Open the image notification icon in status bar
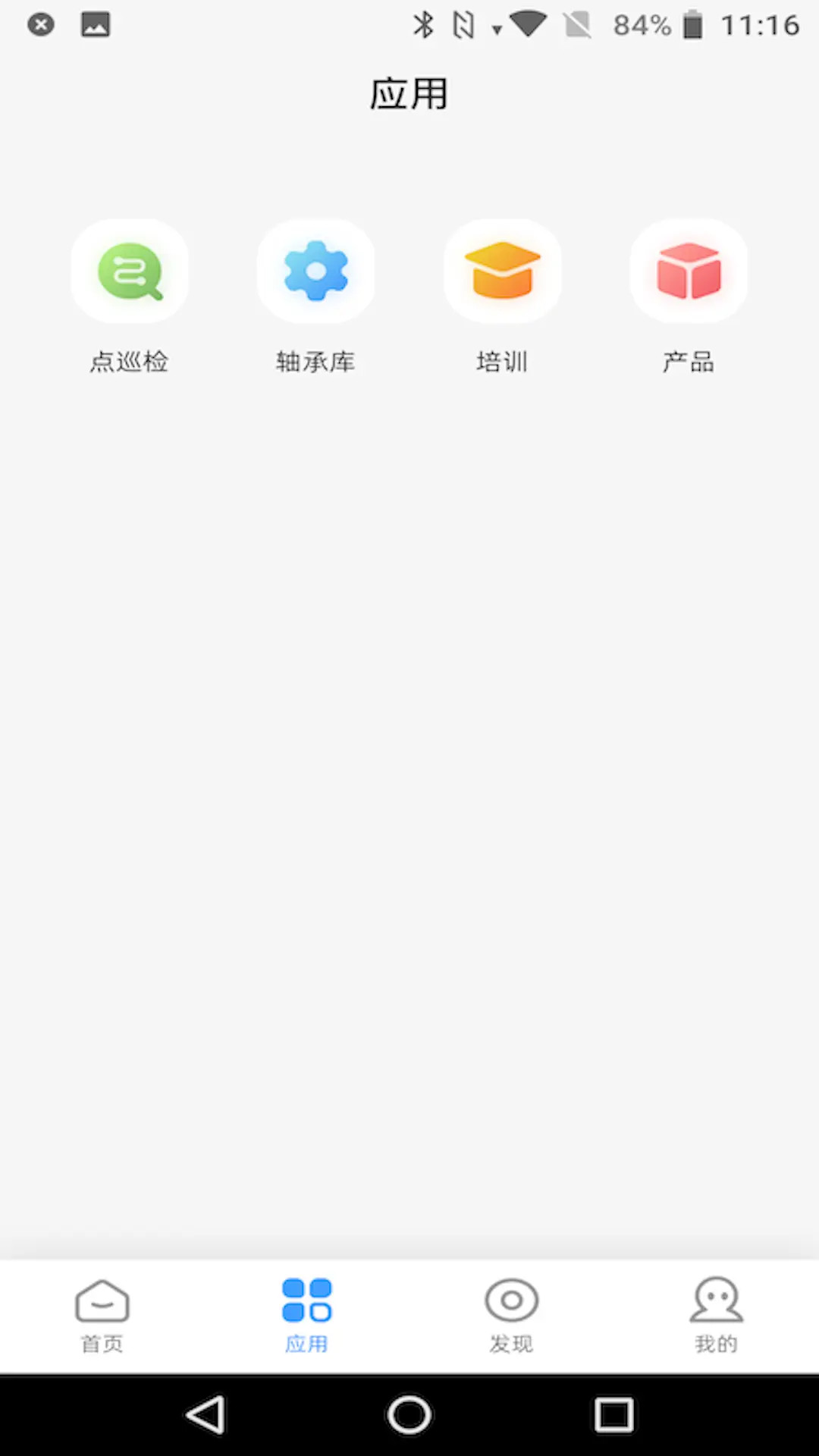Viewport: 819px width, 1456px height. click(x=96, y=24)
